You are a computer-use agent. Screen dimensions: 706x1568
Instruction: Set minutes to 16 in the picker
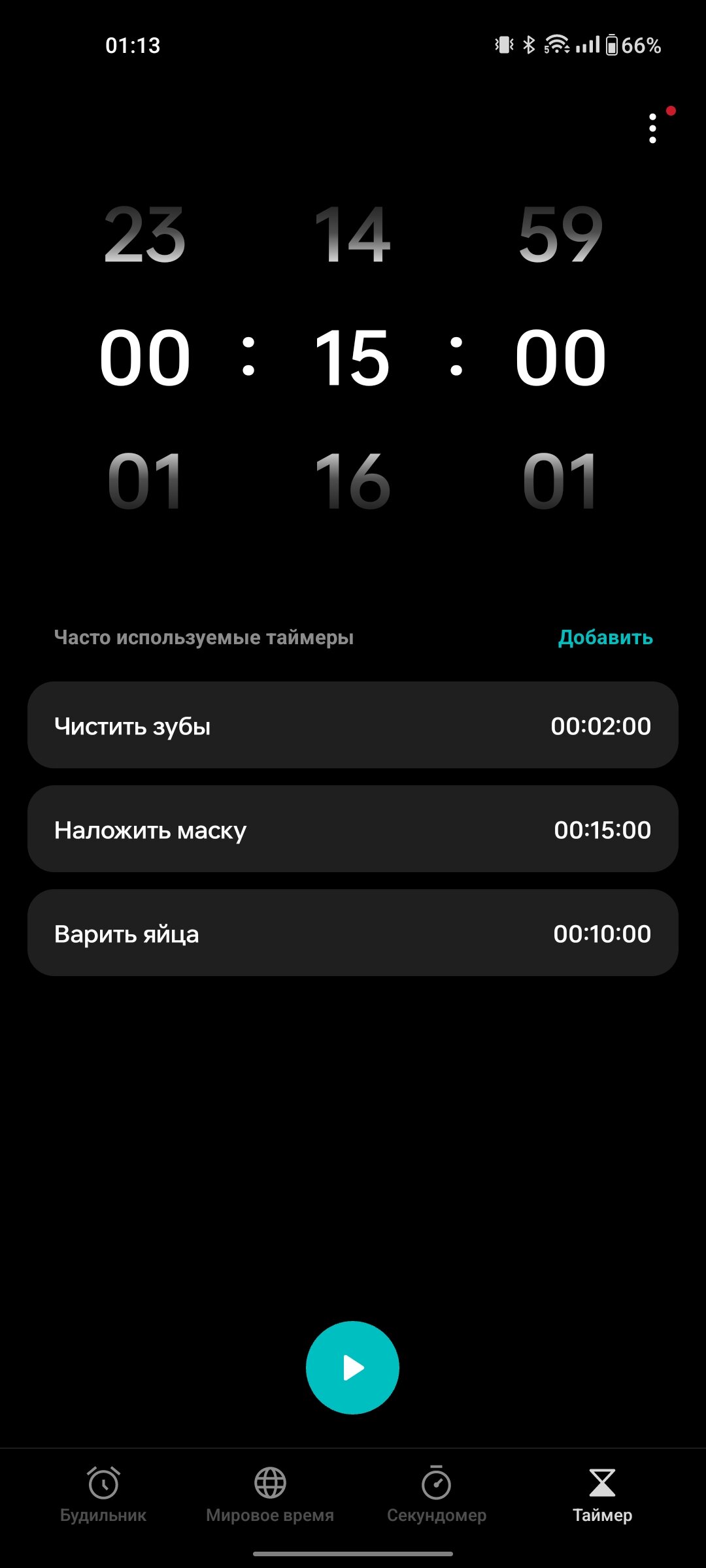[x=352, y=482]
